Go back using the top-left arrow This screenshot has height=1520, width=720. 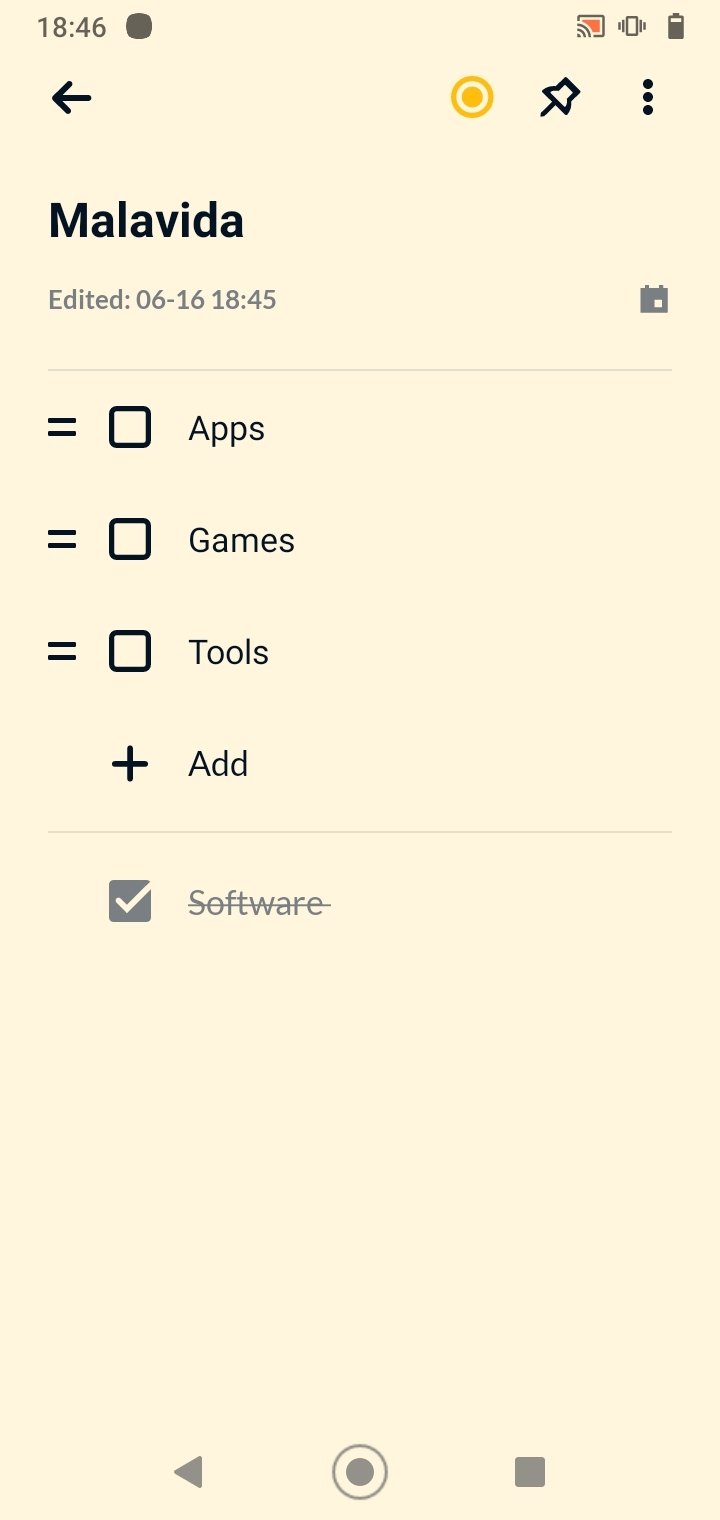72,98
